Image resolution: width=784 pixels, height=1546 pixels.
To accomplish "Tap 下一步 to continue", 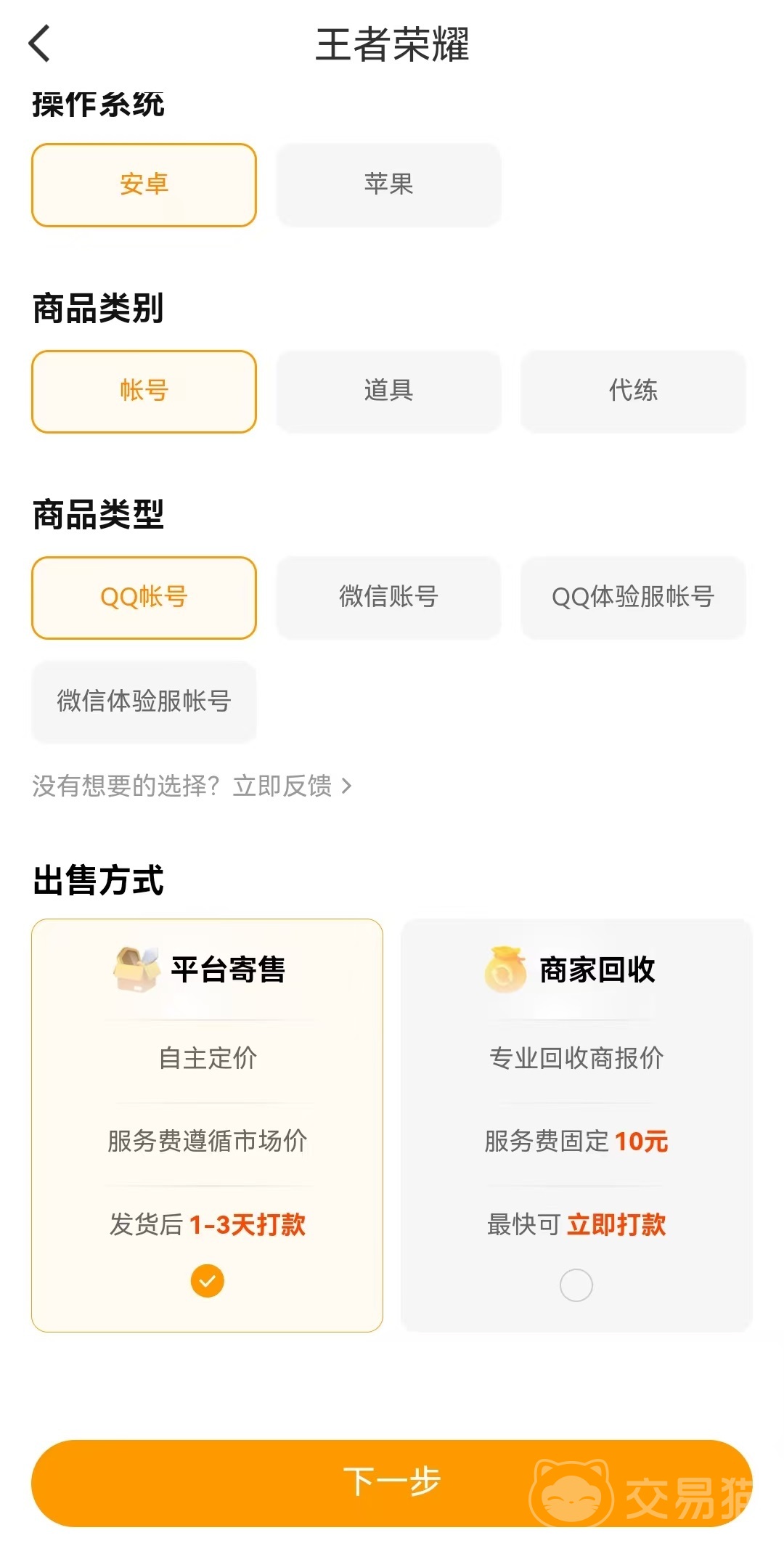I will [x=392, y=1483].
